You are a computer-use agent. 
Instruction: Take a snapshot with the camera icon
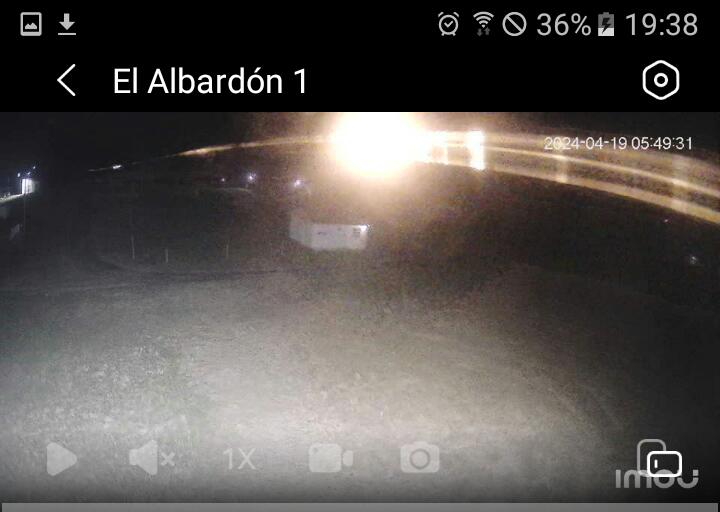[420, 459]
